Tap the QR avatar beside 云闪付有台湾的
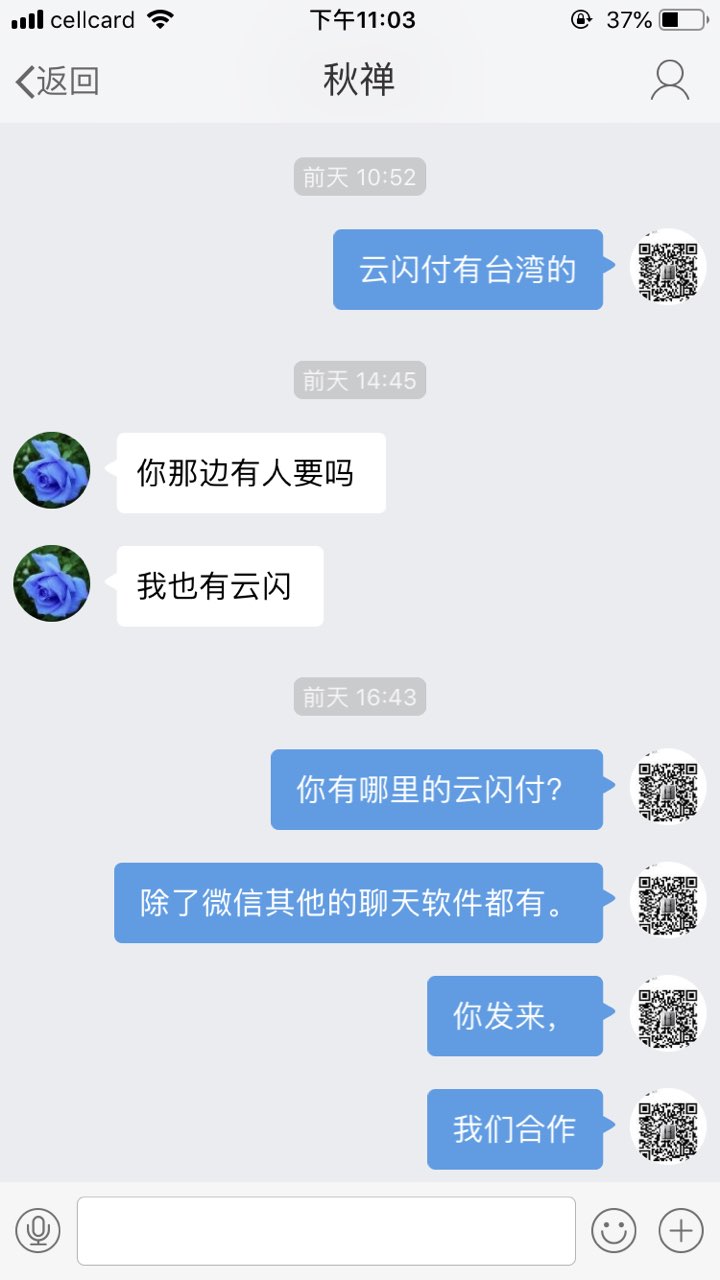720x1280 pixels. pyautogui.click(x=667, y=268)
